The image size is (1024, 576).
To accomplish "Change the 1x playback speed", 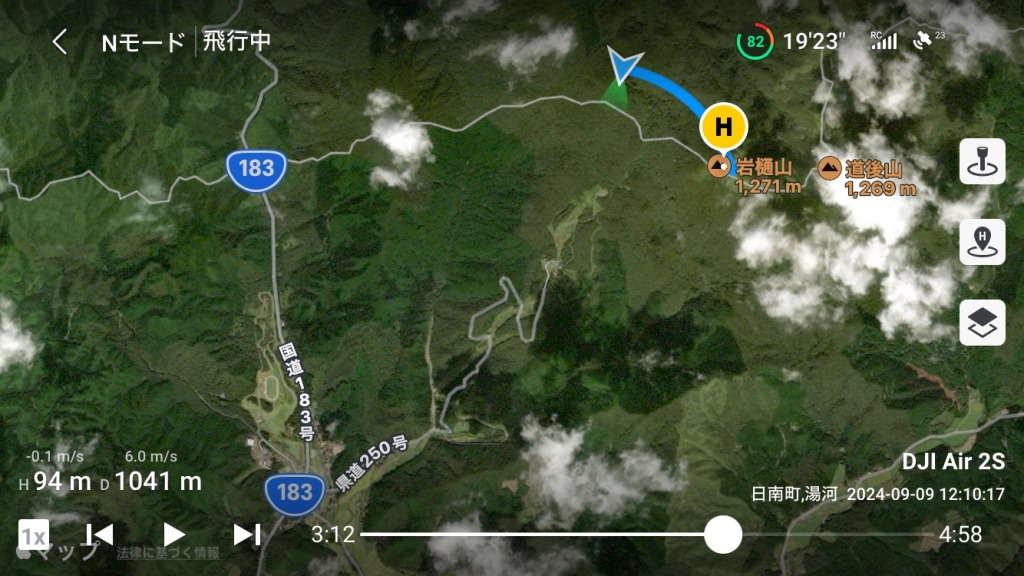I will [x=34, y=535].
